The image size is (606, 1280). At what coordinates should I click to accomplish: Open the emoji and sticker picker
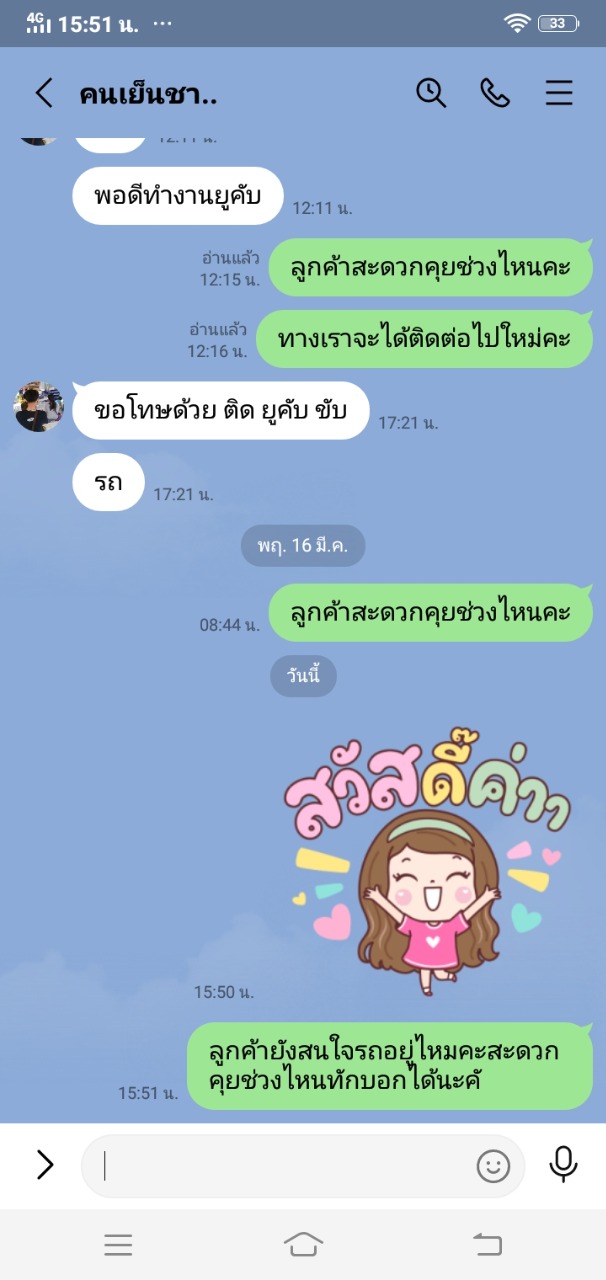[x=493, y=1166]
